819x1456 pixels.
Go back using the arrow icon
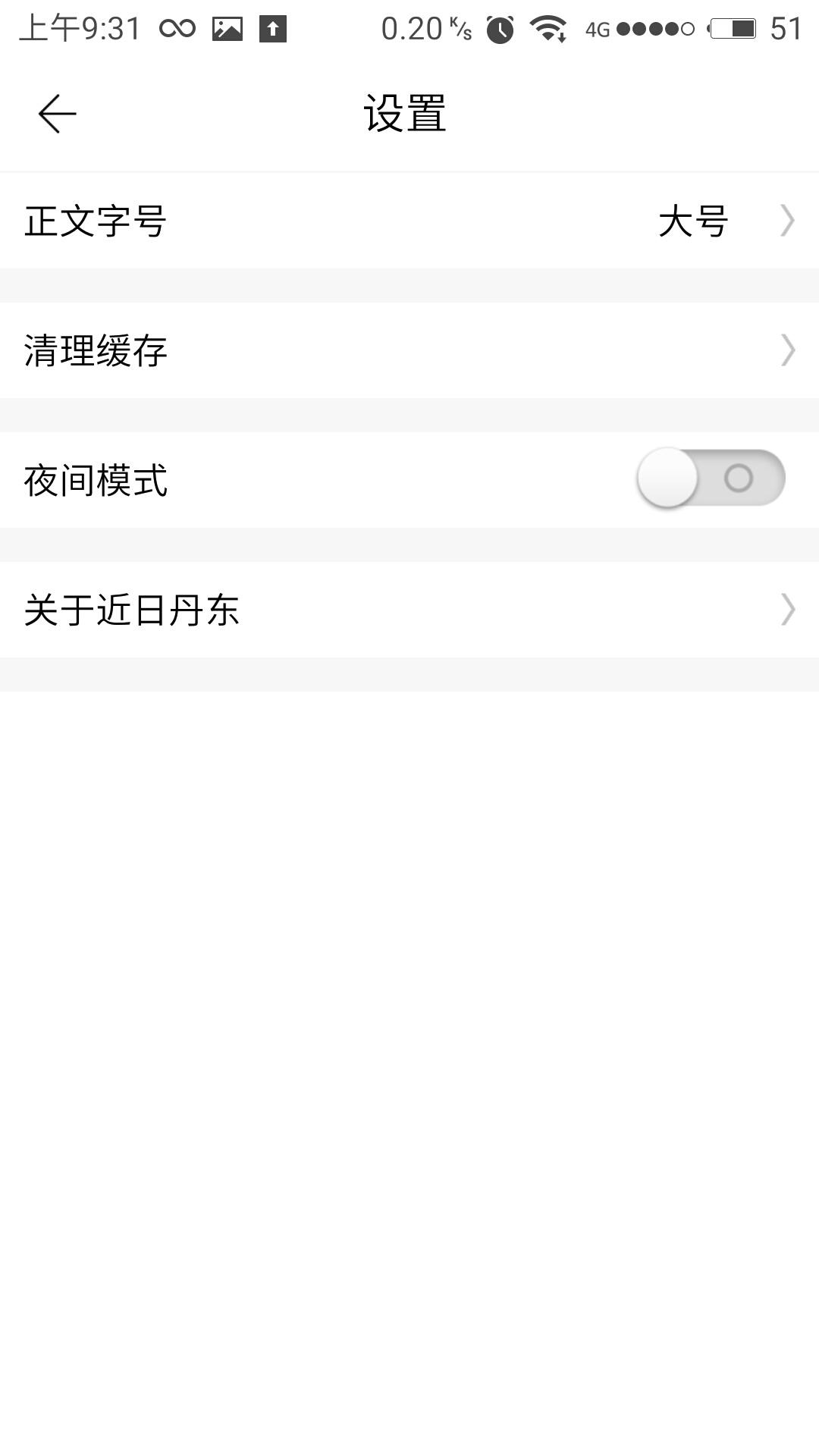(58, 114)
